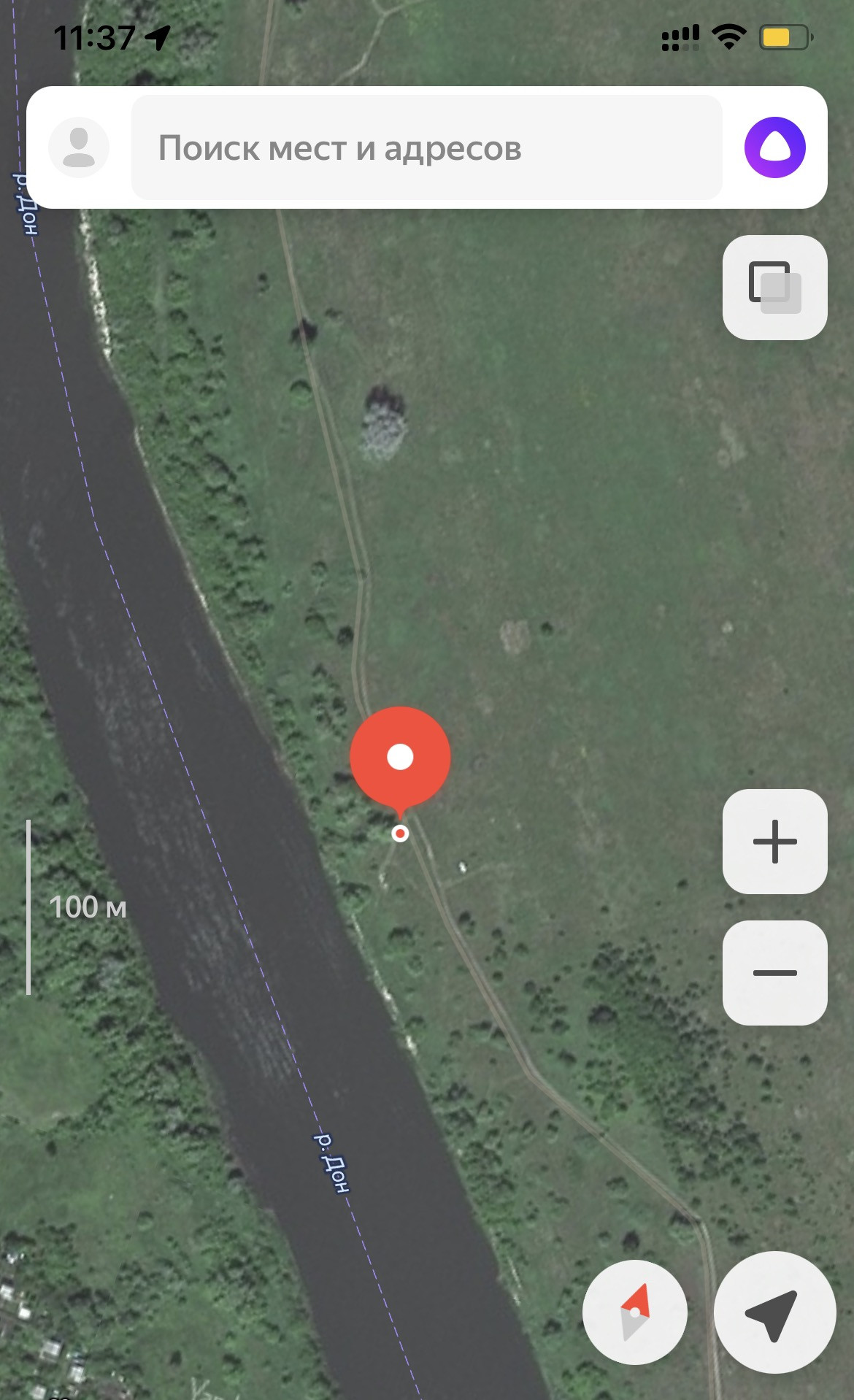Center map on my current location
Viewport: 854px width, 1400px height.
[x=774, y=1312]
